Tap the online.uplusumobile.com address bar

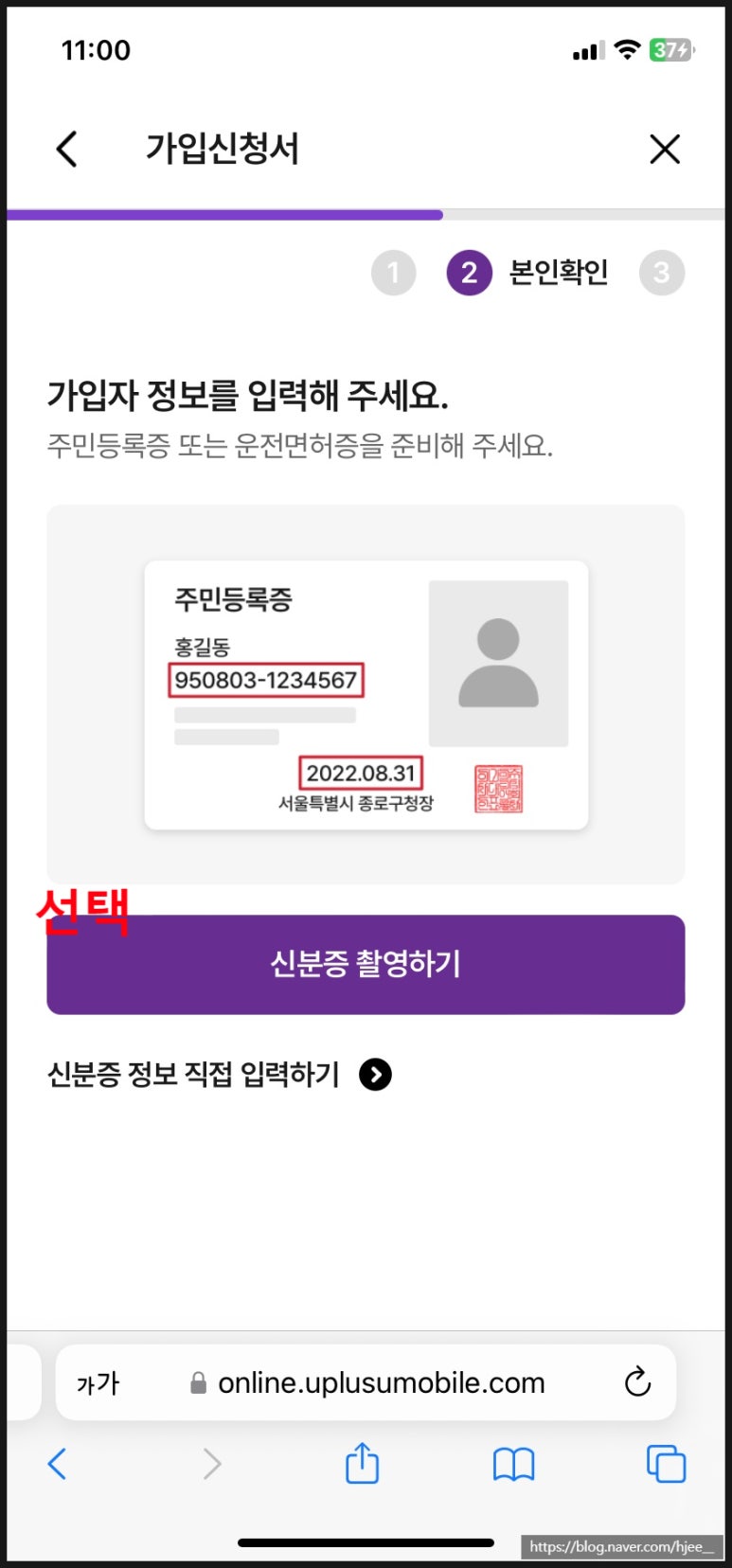coord(366,1382)
